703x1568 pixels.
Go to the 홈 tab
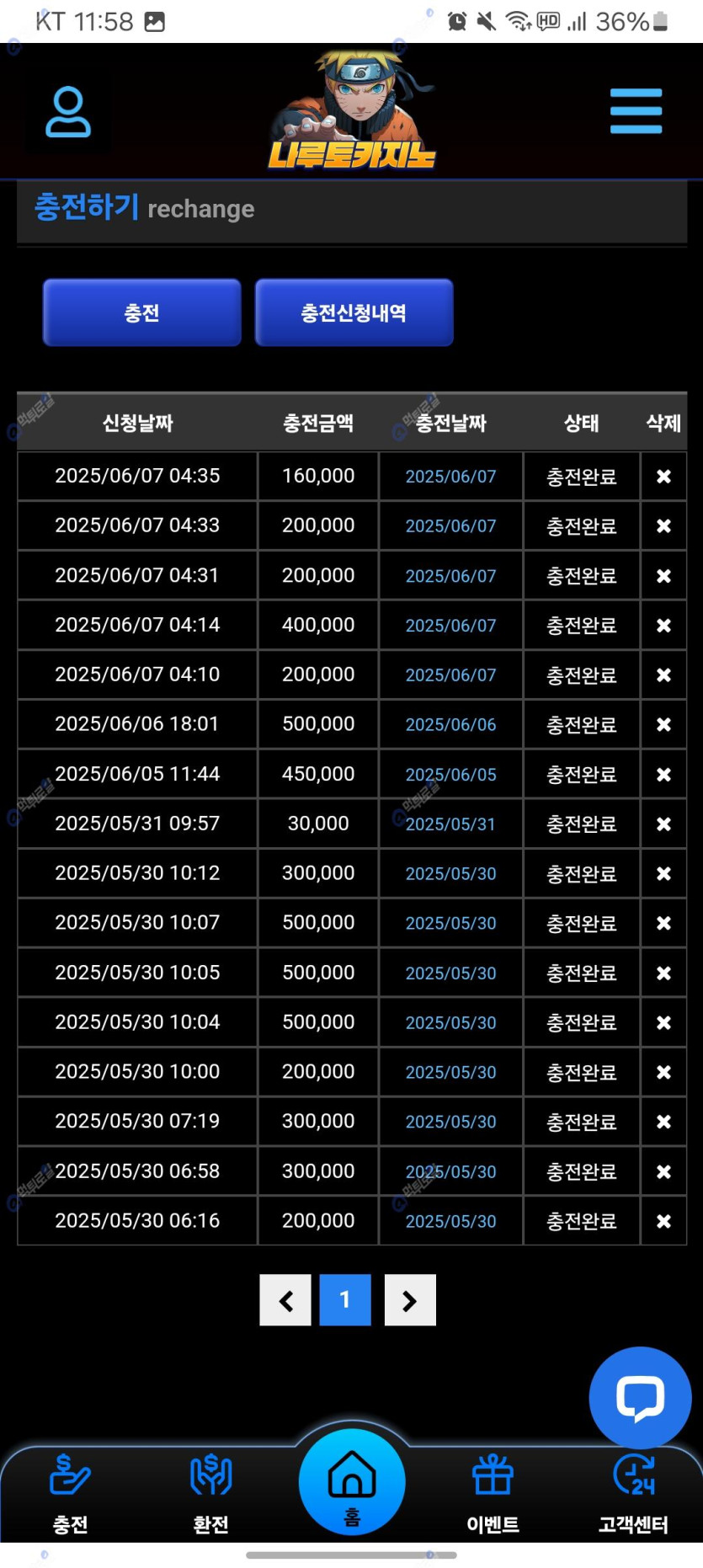[352, 1483]
